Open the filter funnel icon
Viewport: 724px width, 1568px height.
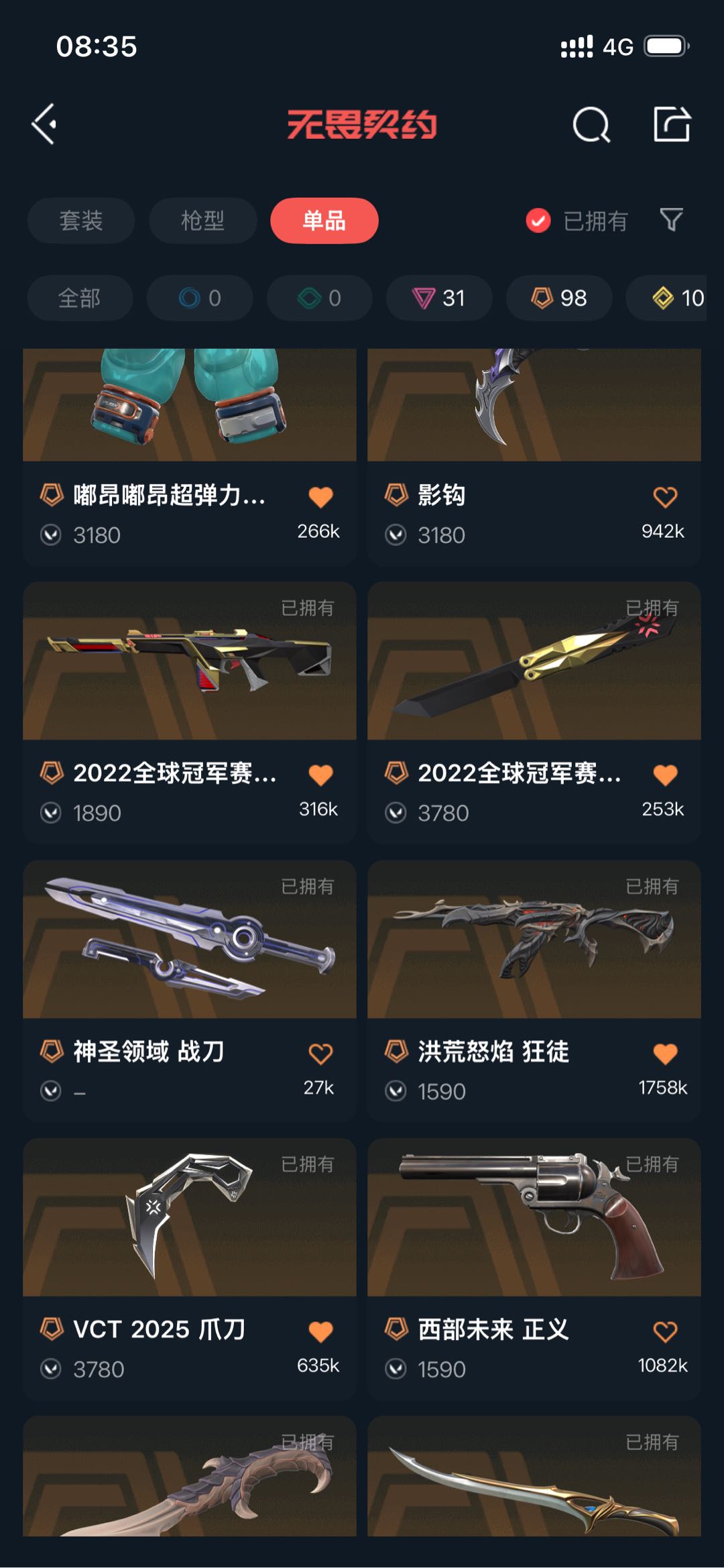(x=672, y=219)
